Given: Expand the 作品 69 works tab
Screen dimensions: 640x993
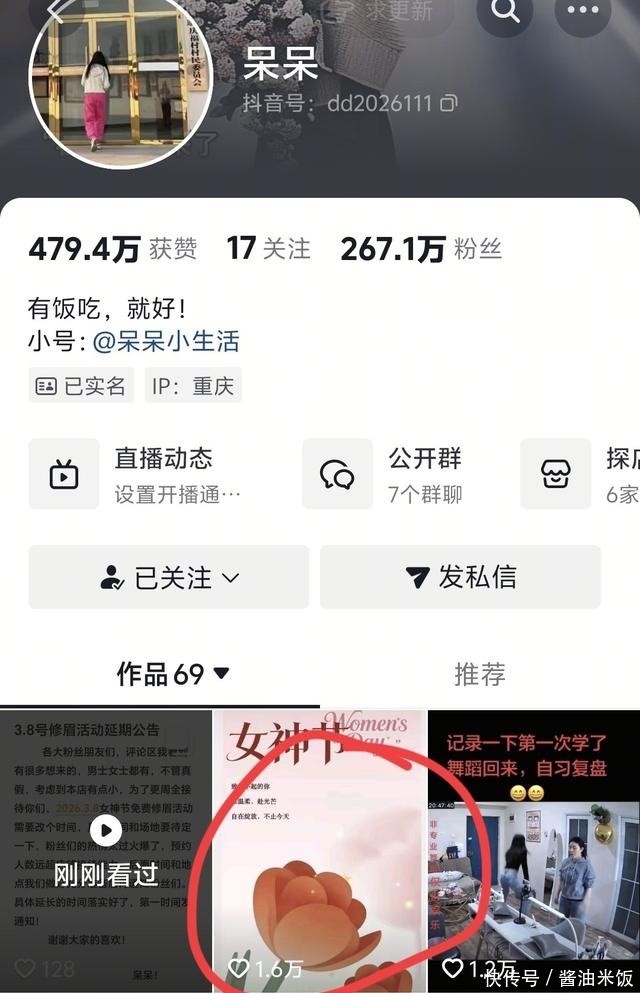Looking at the screenshot, I should 173,675.
